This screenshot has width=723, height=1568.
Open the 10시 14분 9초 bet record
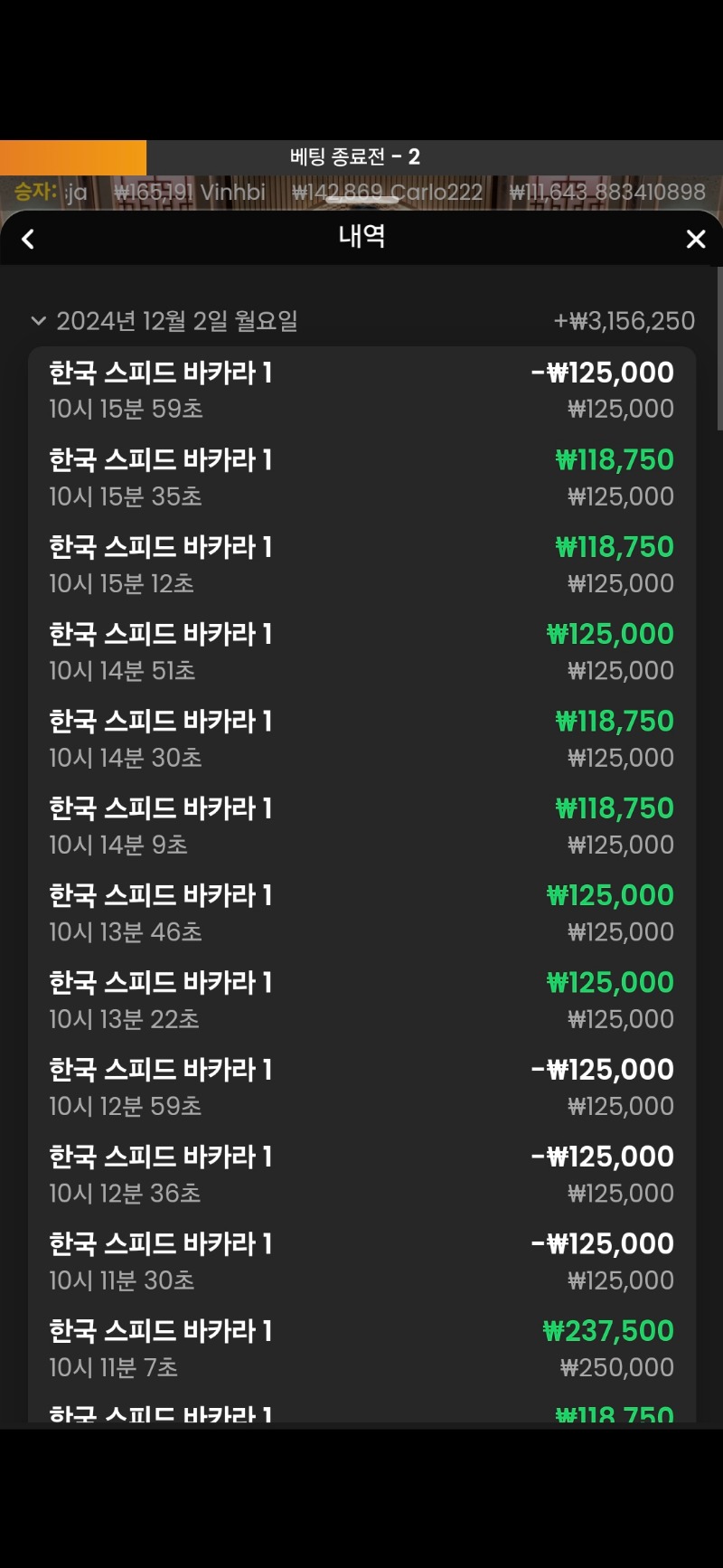click(361, 826)
